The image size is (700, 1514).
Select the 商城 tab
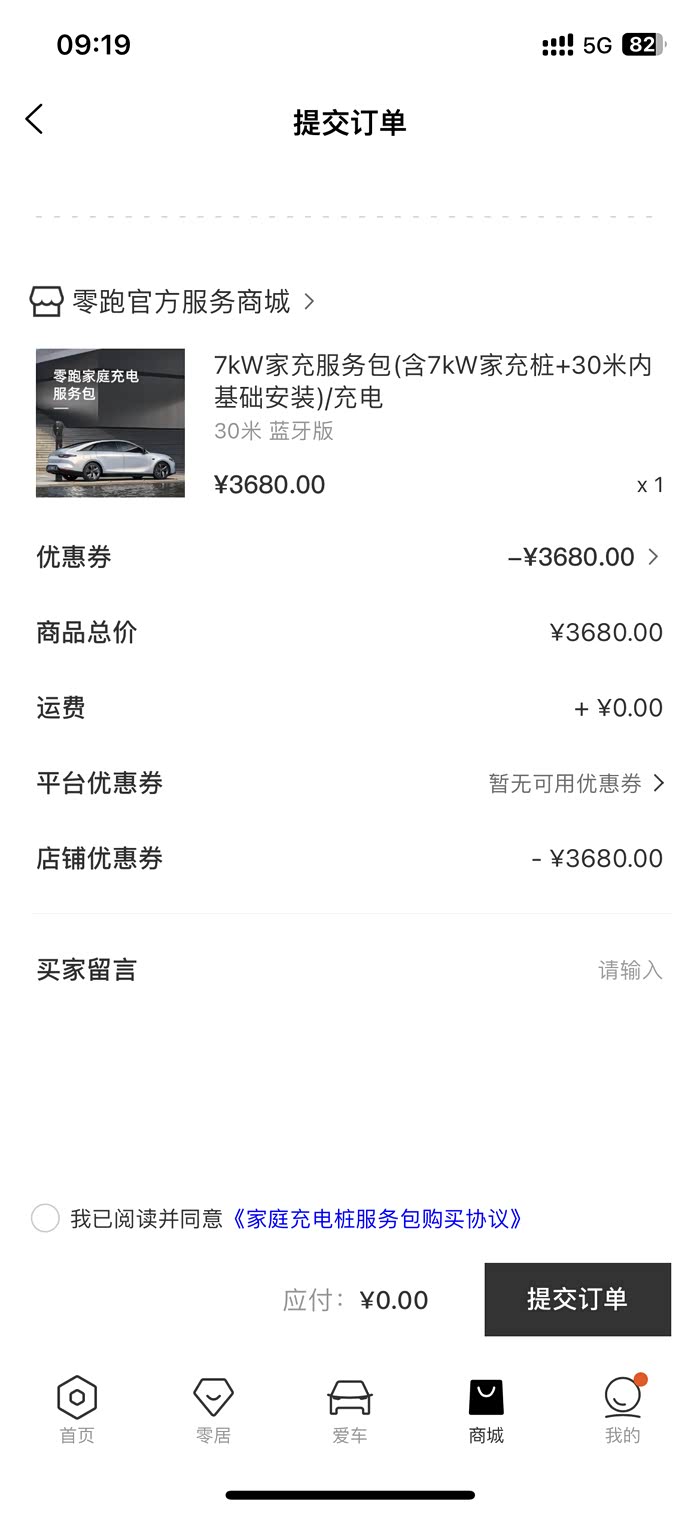click(486, 1410)
